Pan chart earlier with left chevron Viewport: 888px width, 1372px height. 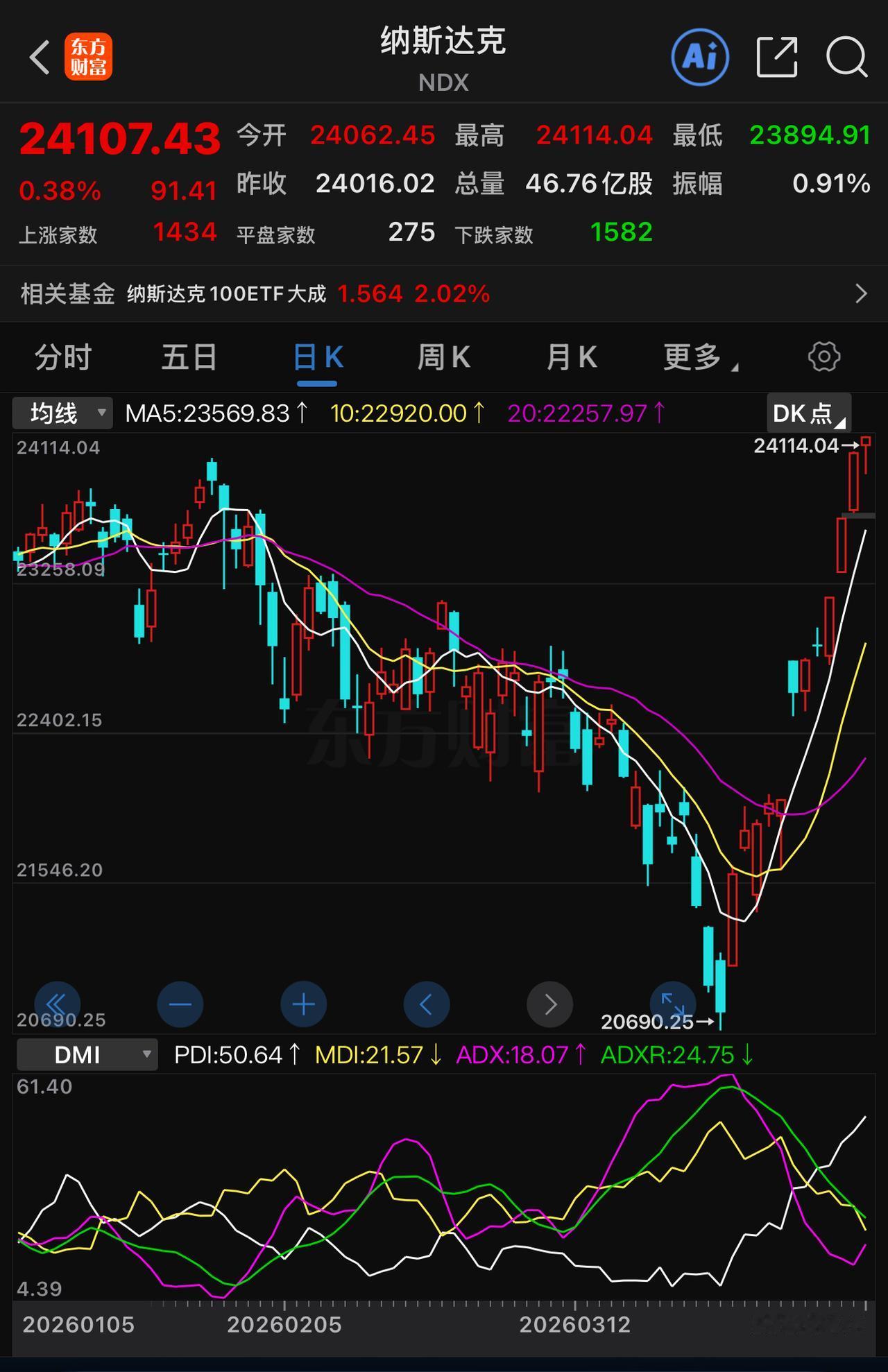click(x=427, y=1004)
